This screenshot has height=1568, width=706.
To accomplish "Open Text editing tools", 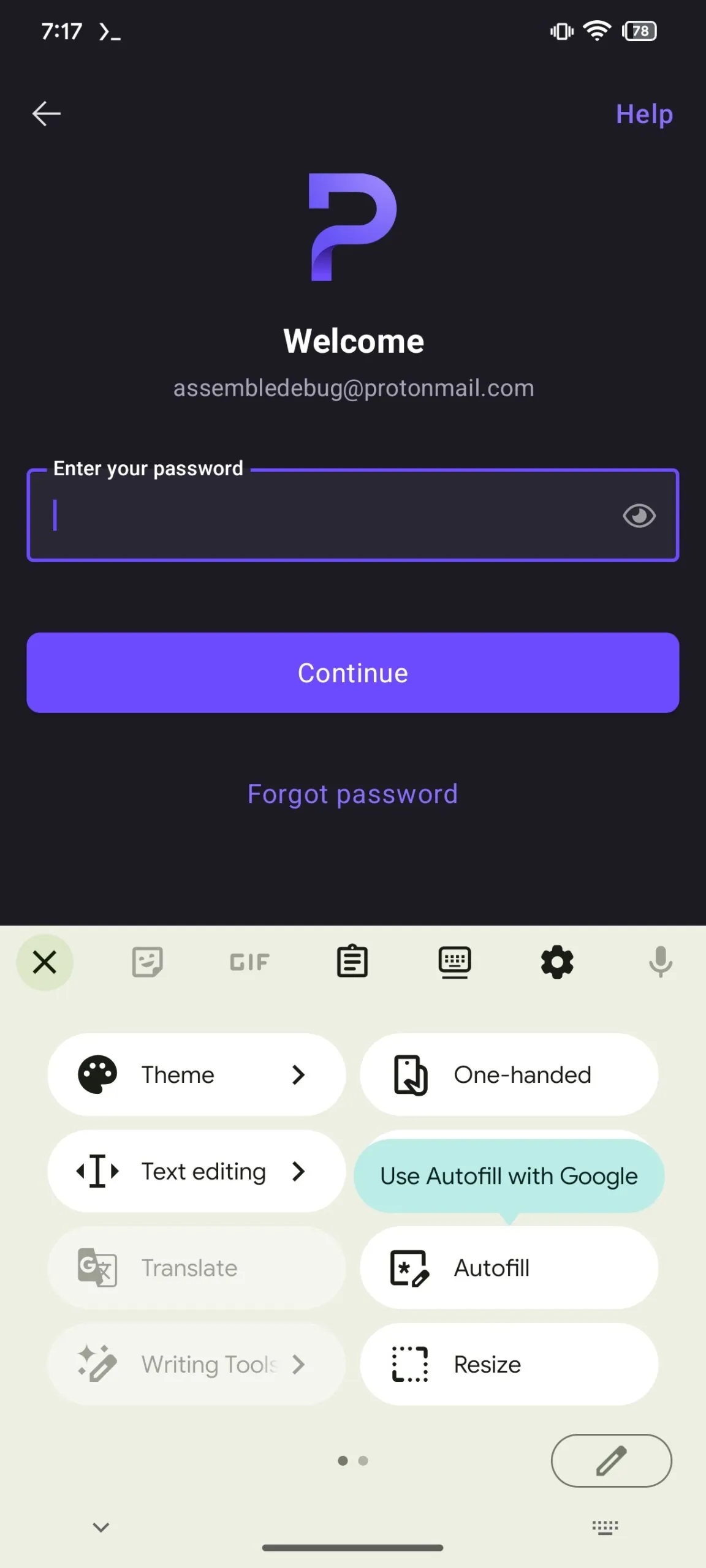I will click(197, 1171).
